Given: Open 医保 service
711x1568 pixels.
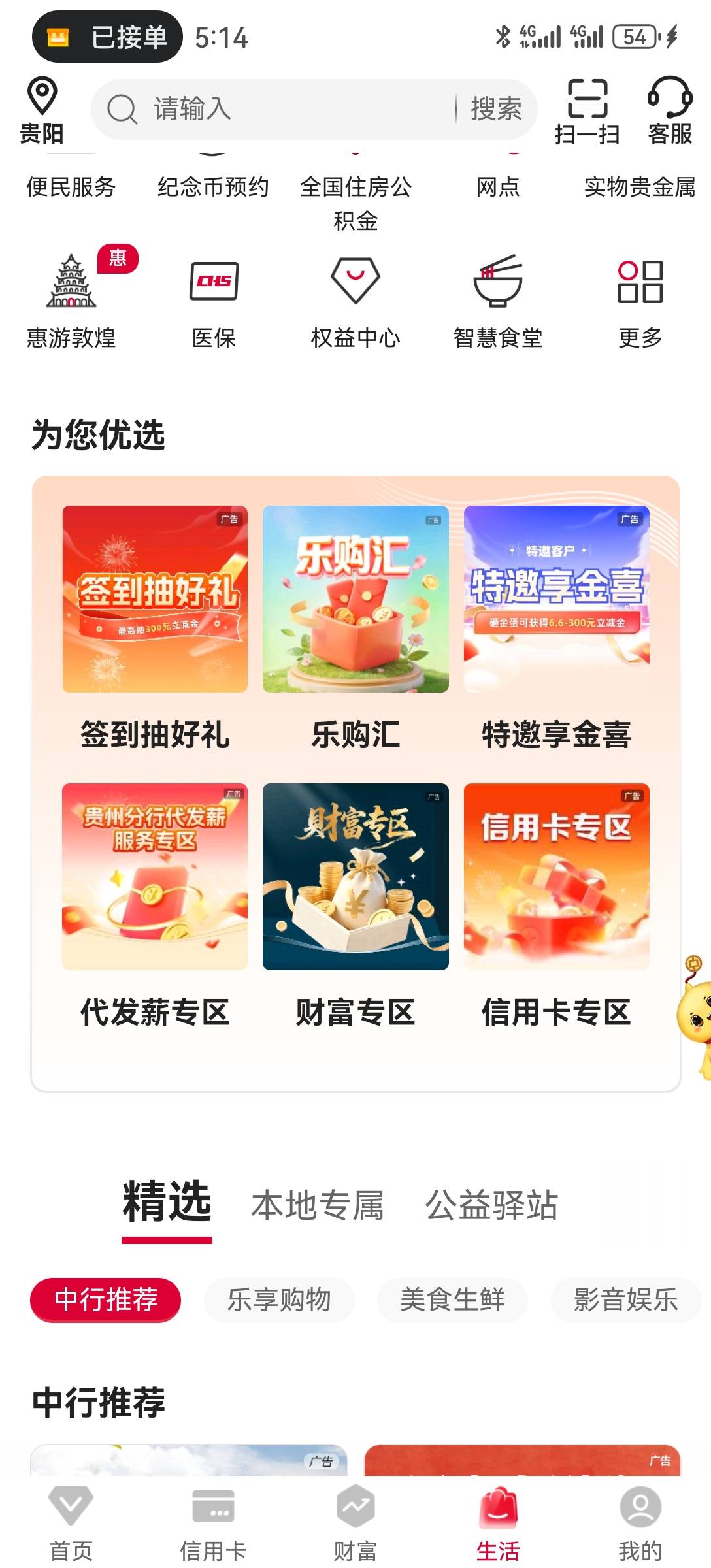Looking at the screenshot, I should coord(214,301).
